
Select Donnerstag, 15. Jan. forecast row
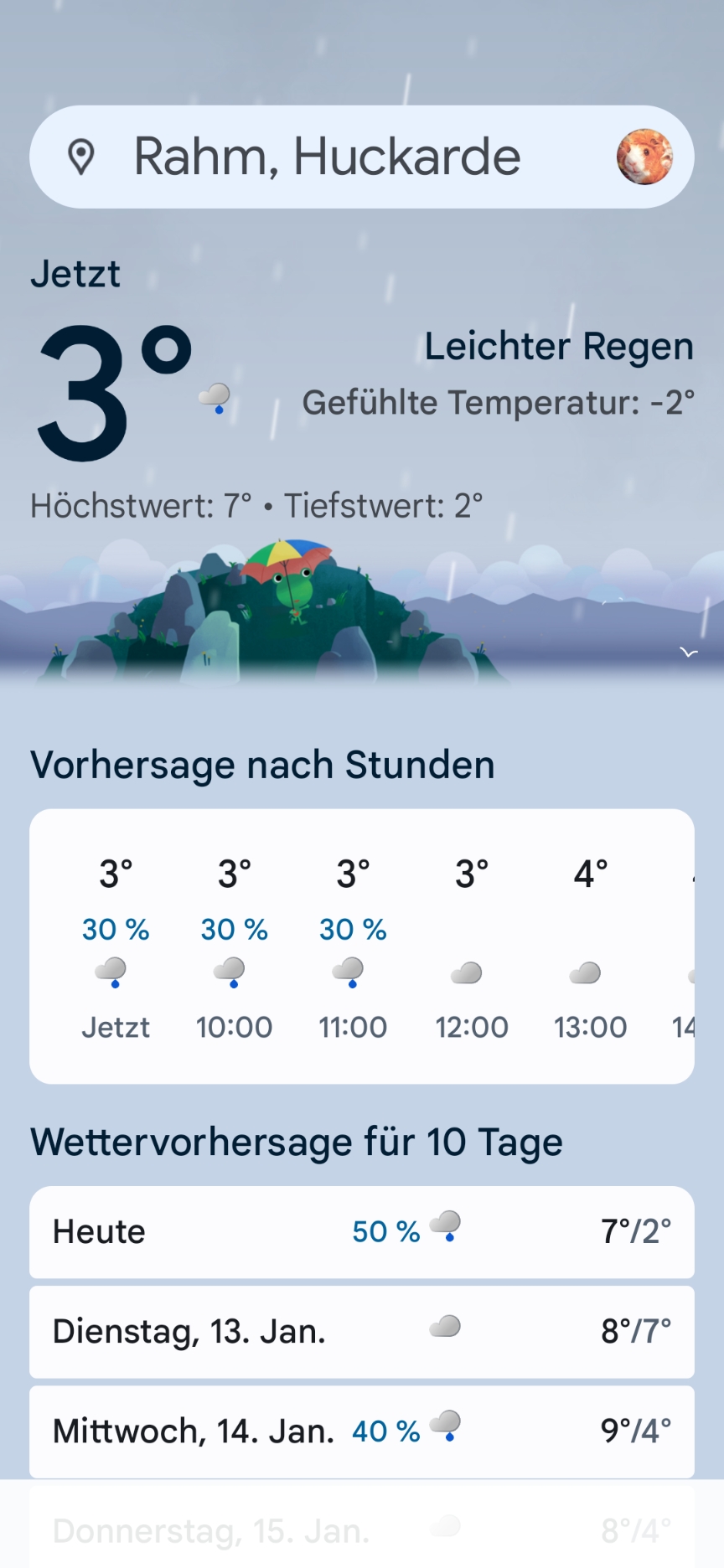pyautogui.click(x=361, y=1530)
